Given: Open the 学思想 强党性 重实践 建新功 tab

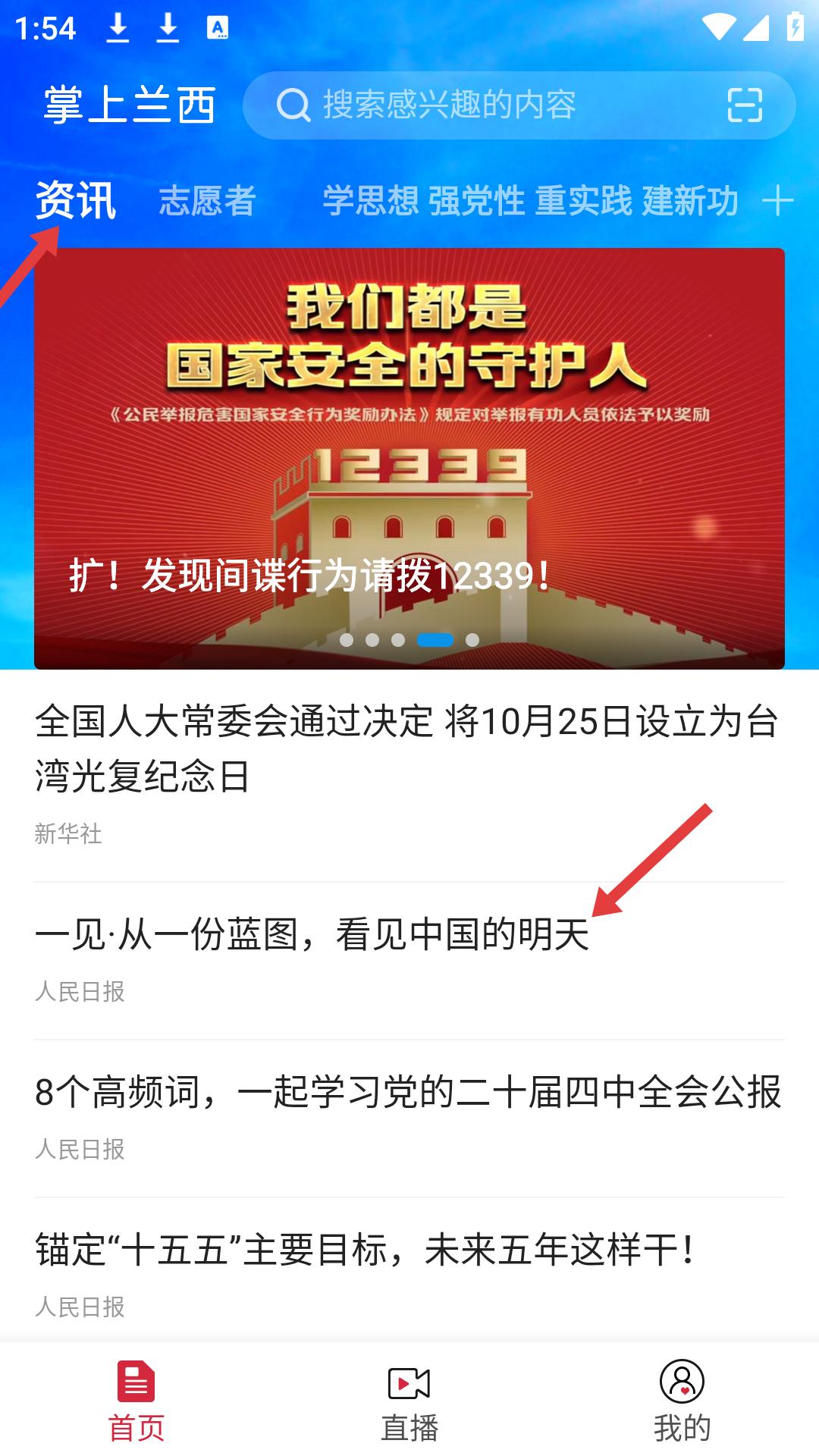Looking at the screenshot, I should pyautogui.click(x=530, y=201).
